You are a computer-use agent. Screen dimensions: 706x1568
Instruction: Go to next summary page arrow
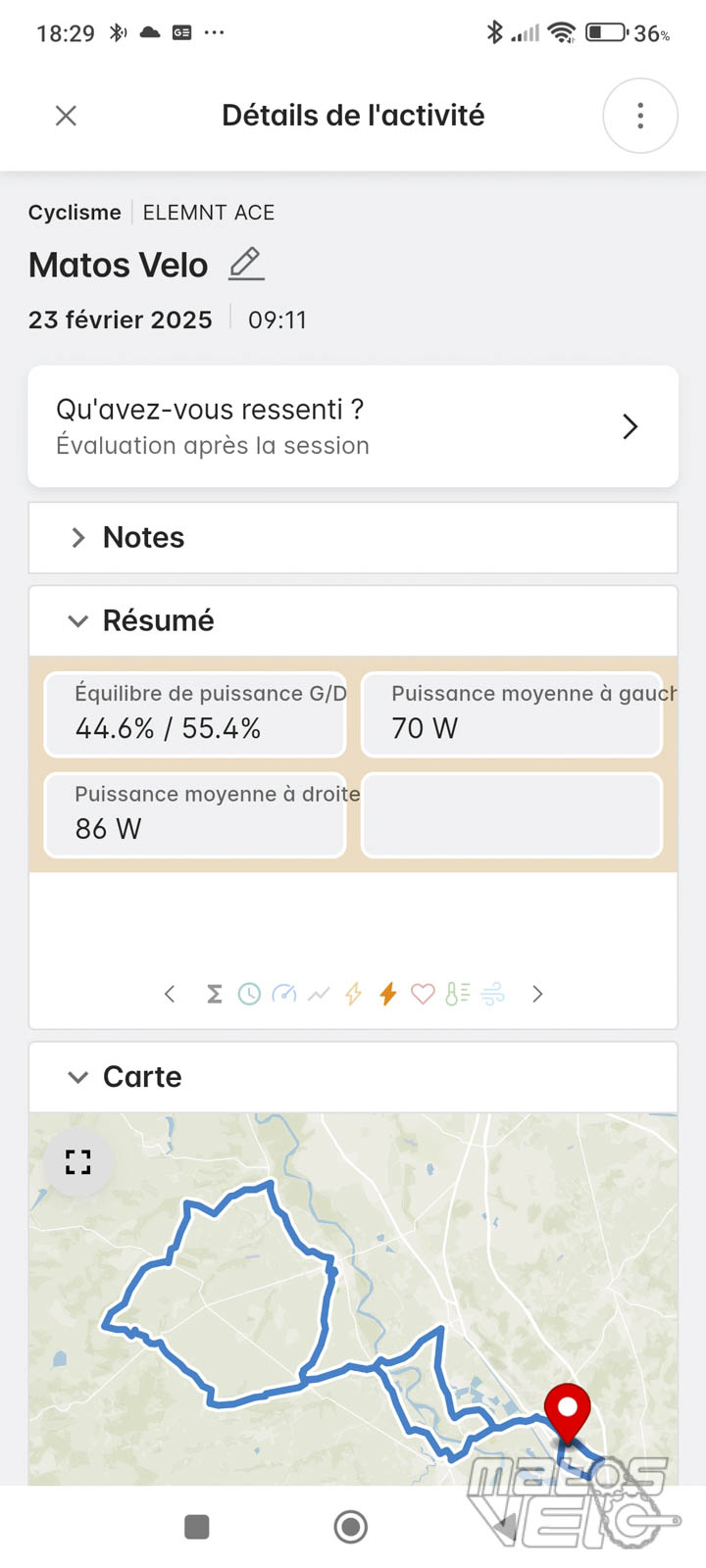(x=537, y=994)
